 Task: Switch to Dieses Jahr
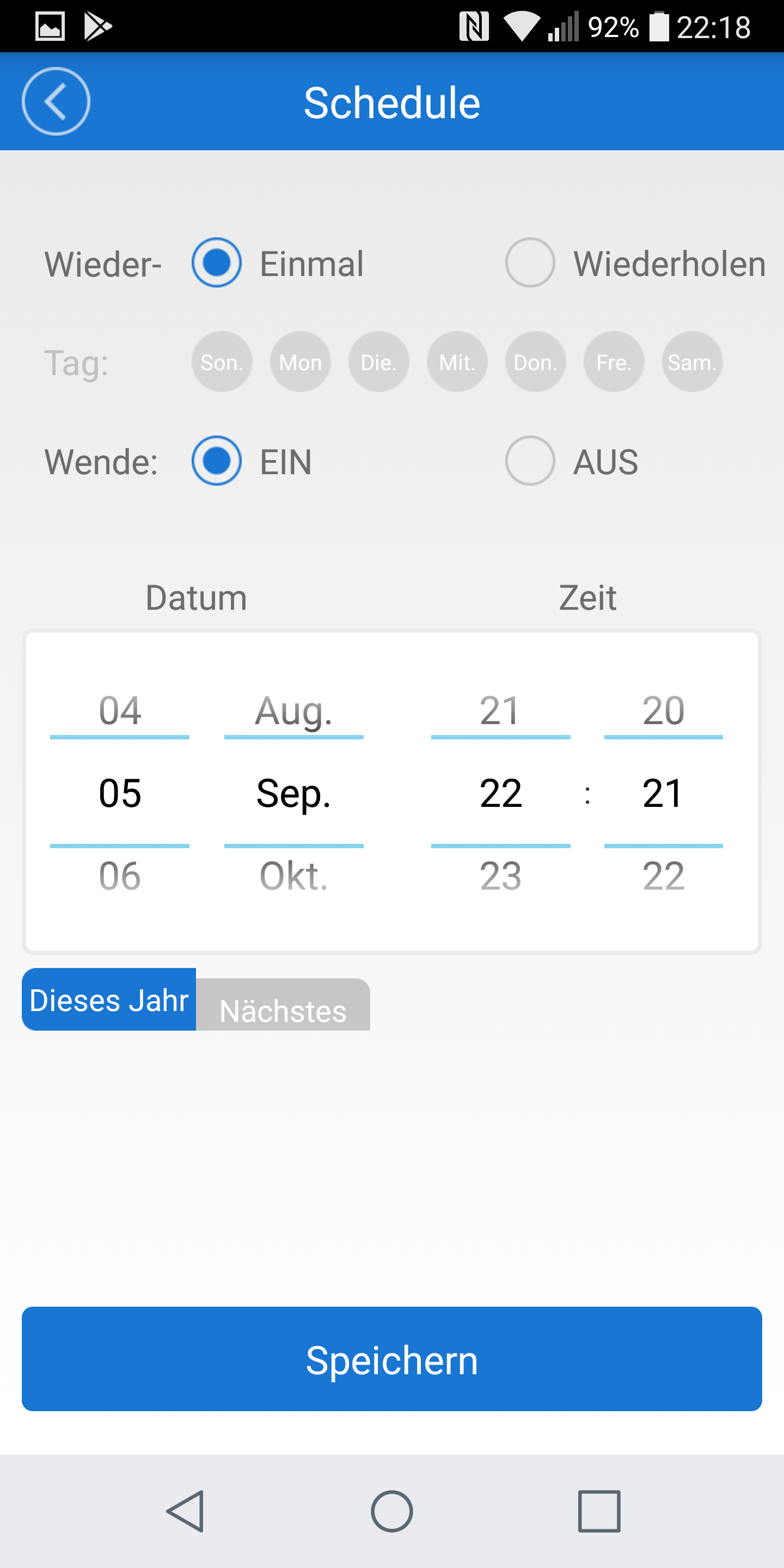pos(109,1000)
